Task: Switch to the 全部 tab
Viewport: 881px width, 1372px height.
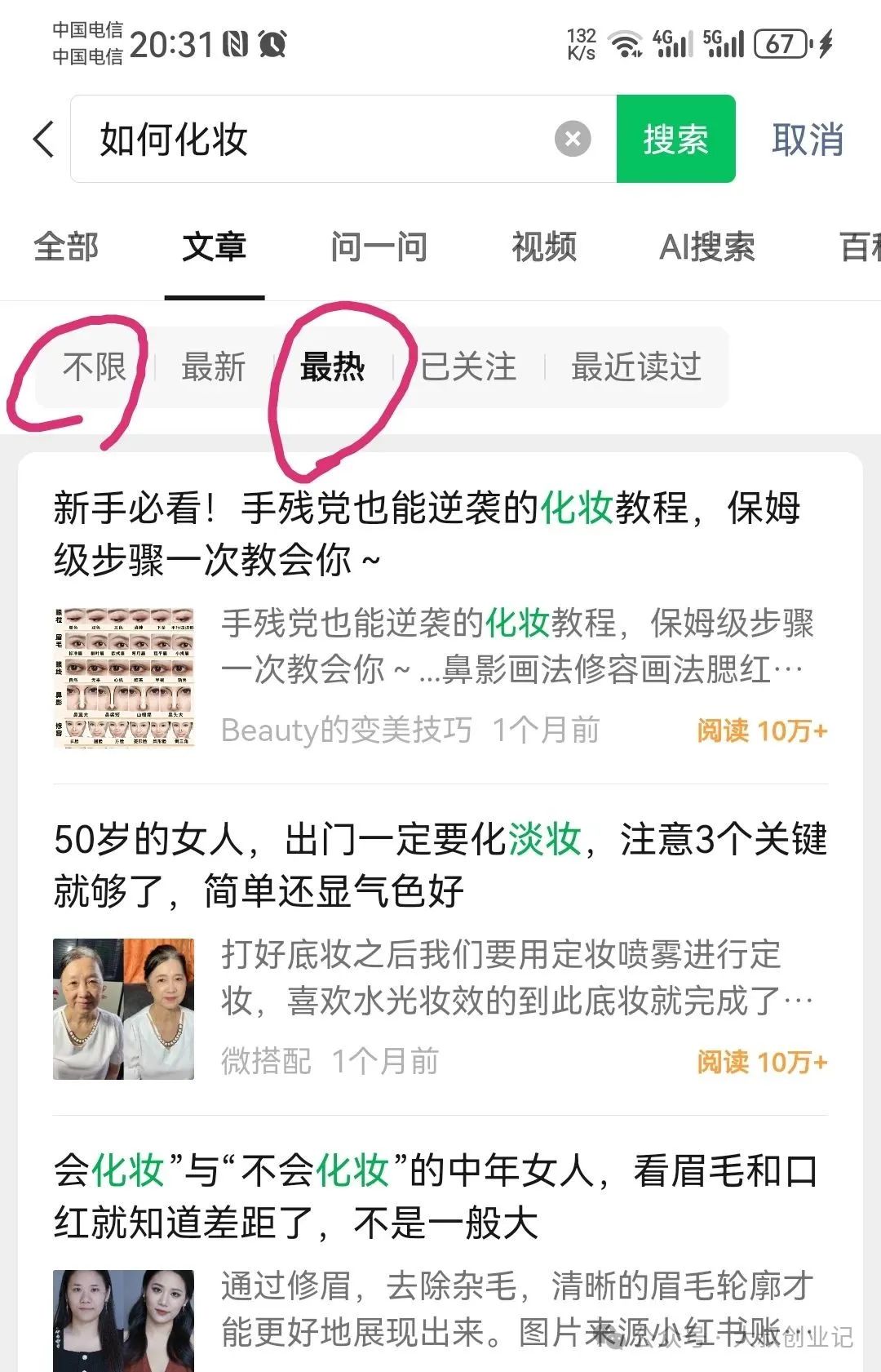Action: tap(66, 247)
